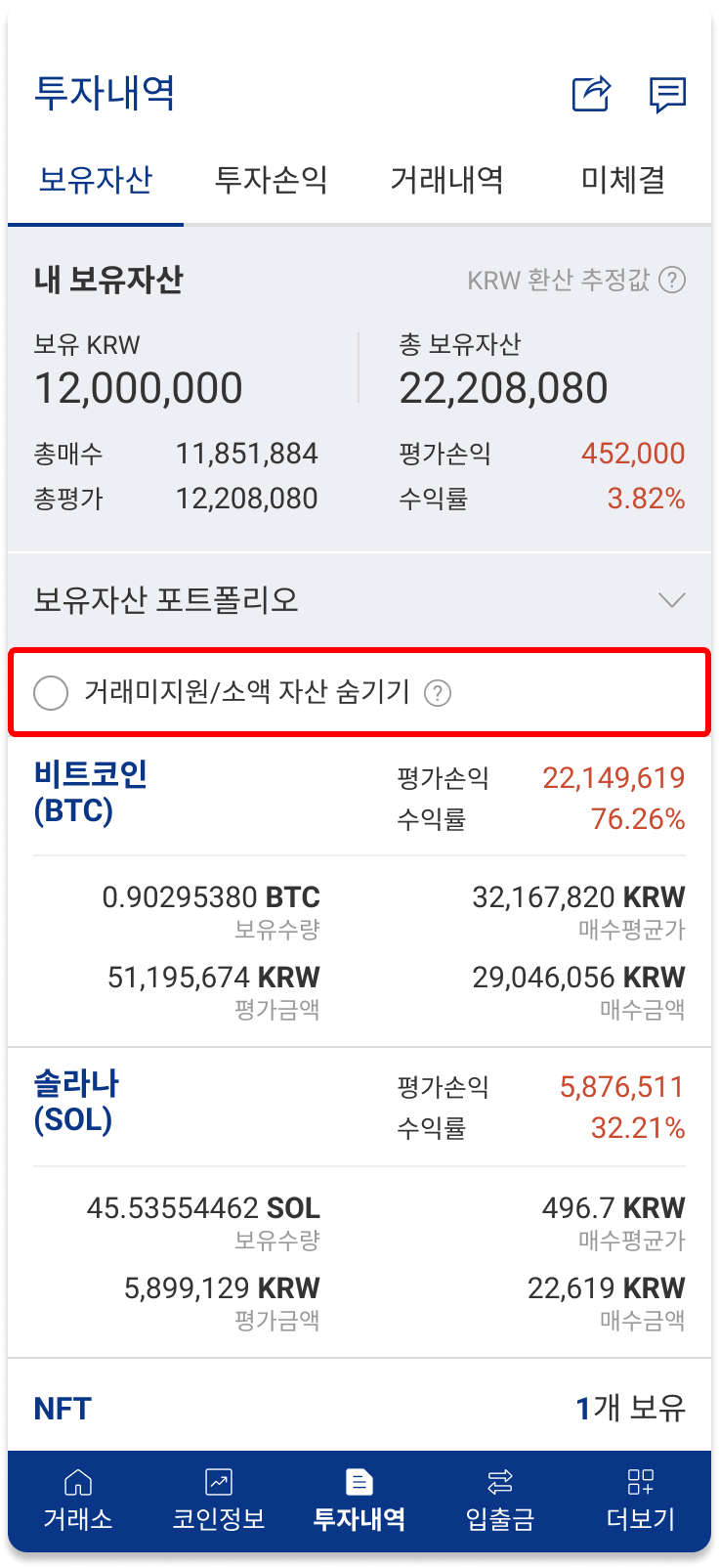Select the 보유자산 tab
Screen dimensions: 719x1568
[x=96, y=180]
